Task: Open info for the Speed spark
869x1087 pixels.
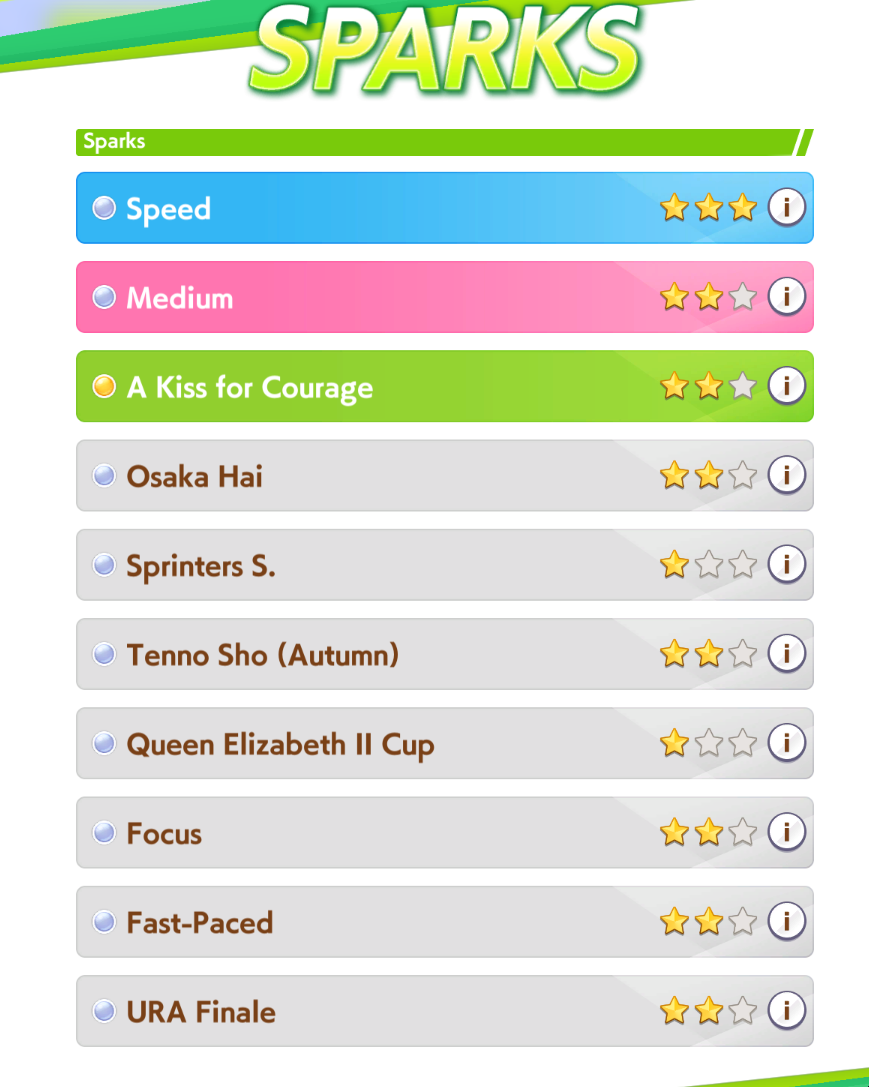Action: pyautogui.click(x=787, y=207)
